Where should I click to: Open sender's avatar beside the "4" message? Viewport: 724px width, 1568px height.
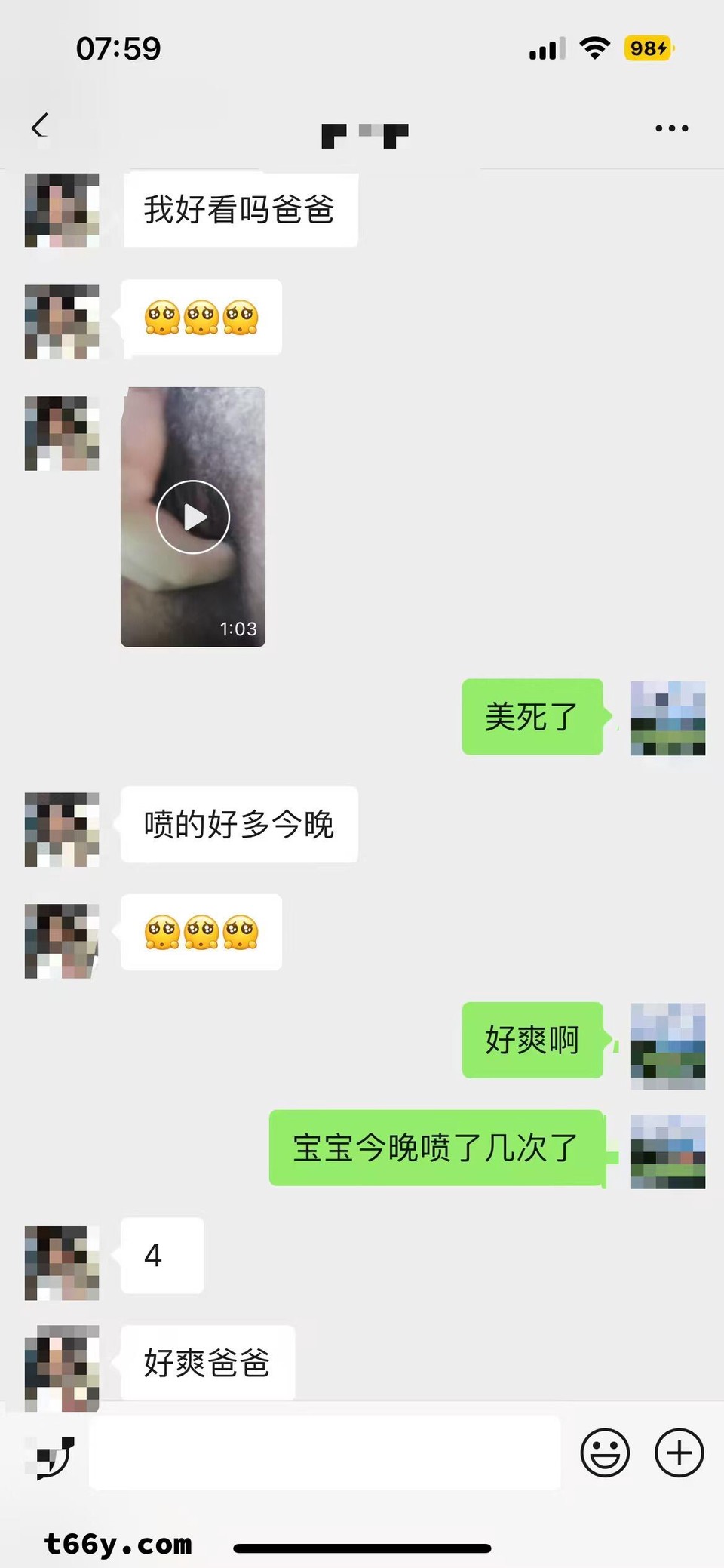[62, 1263]
